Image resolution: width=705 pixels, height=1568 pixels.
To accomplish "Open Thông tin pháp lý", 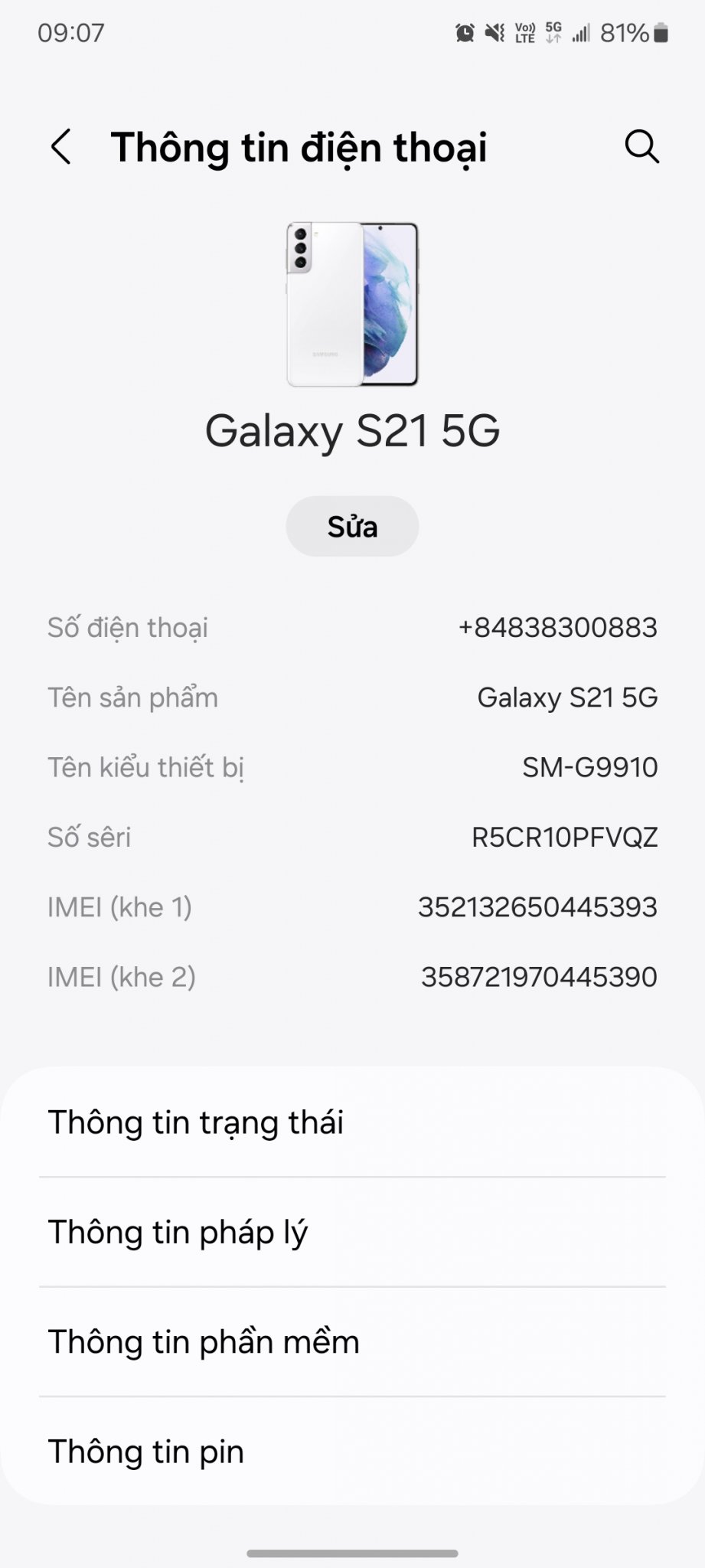I will tap(352, 1233).
